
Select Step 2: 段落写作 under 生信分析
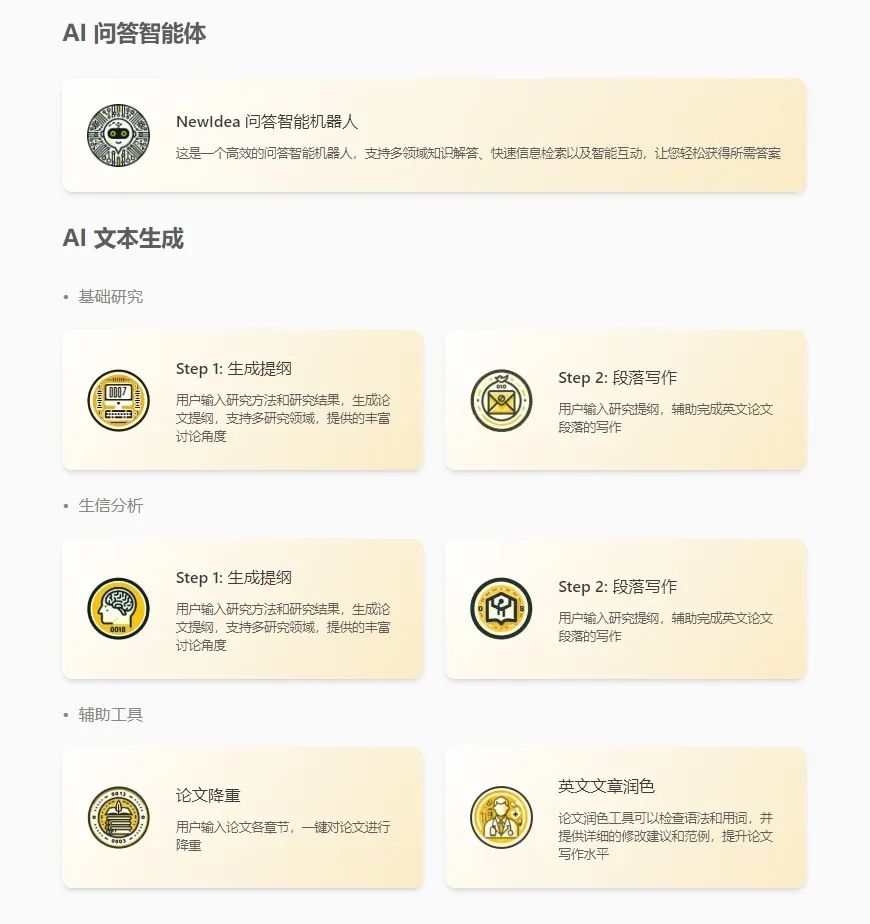pos(625,609)
